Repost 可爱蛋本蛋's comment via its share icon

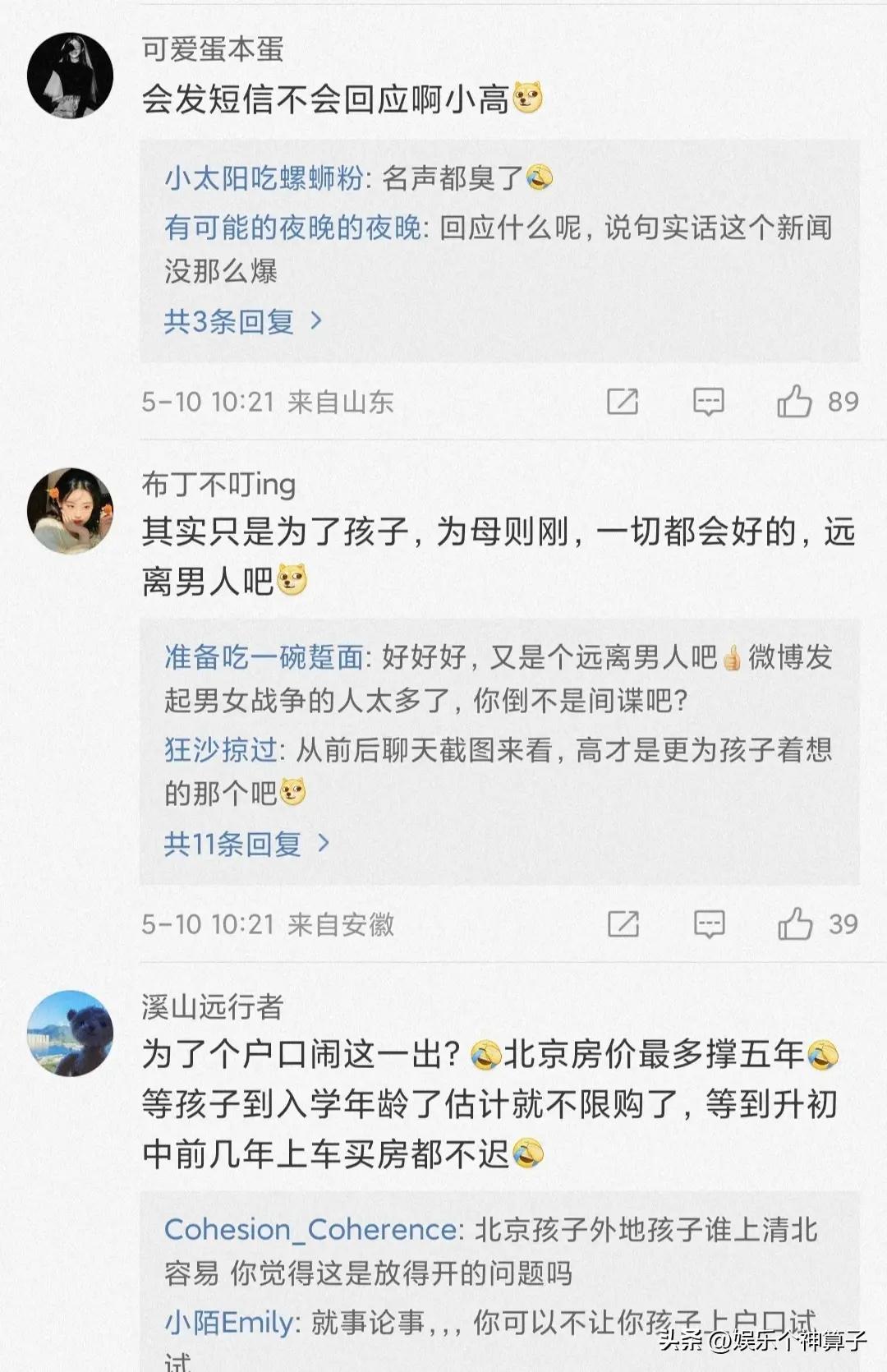click(623, 402)
